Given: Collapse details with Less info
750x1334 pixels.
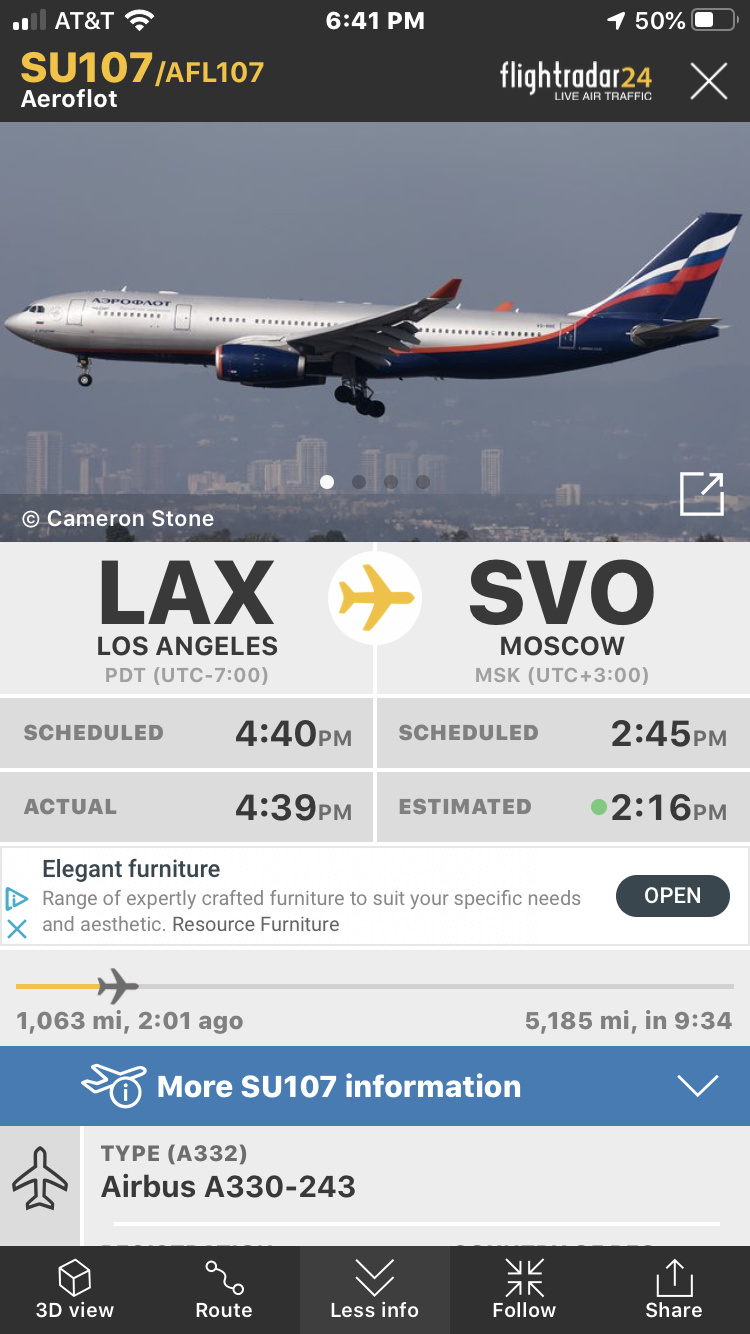Looking at the screenshot, I should coord(374,1290).
